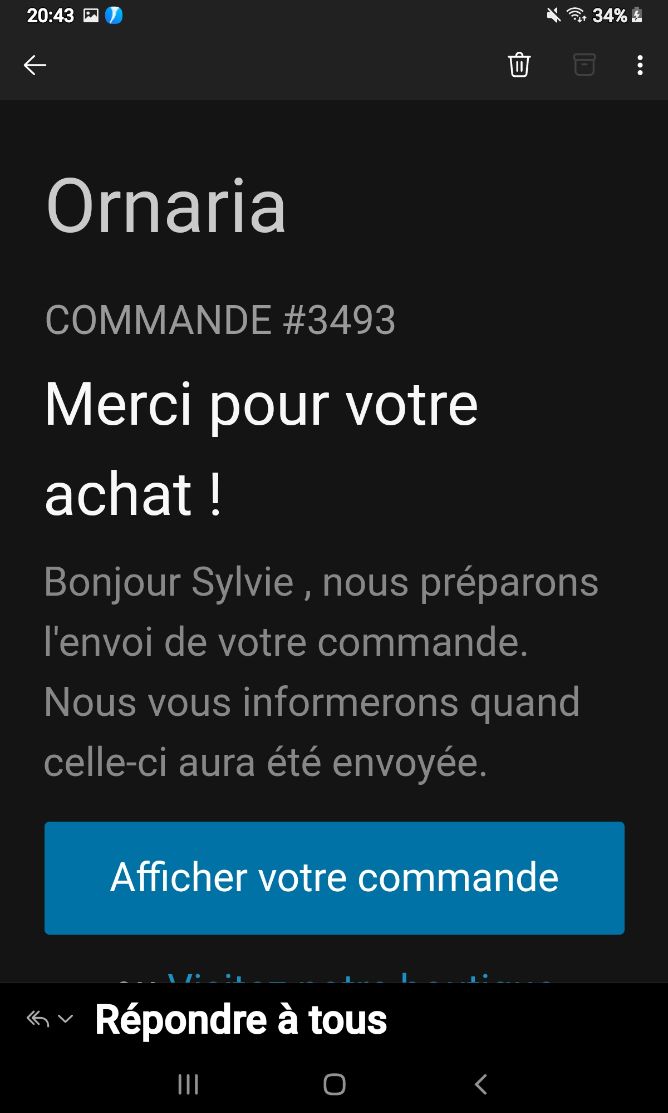Tap the system home button
The height and width of the screenshot is (1113, 668).
click(x=334, y=1085)
